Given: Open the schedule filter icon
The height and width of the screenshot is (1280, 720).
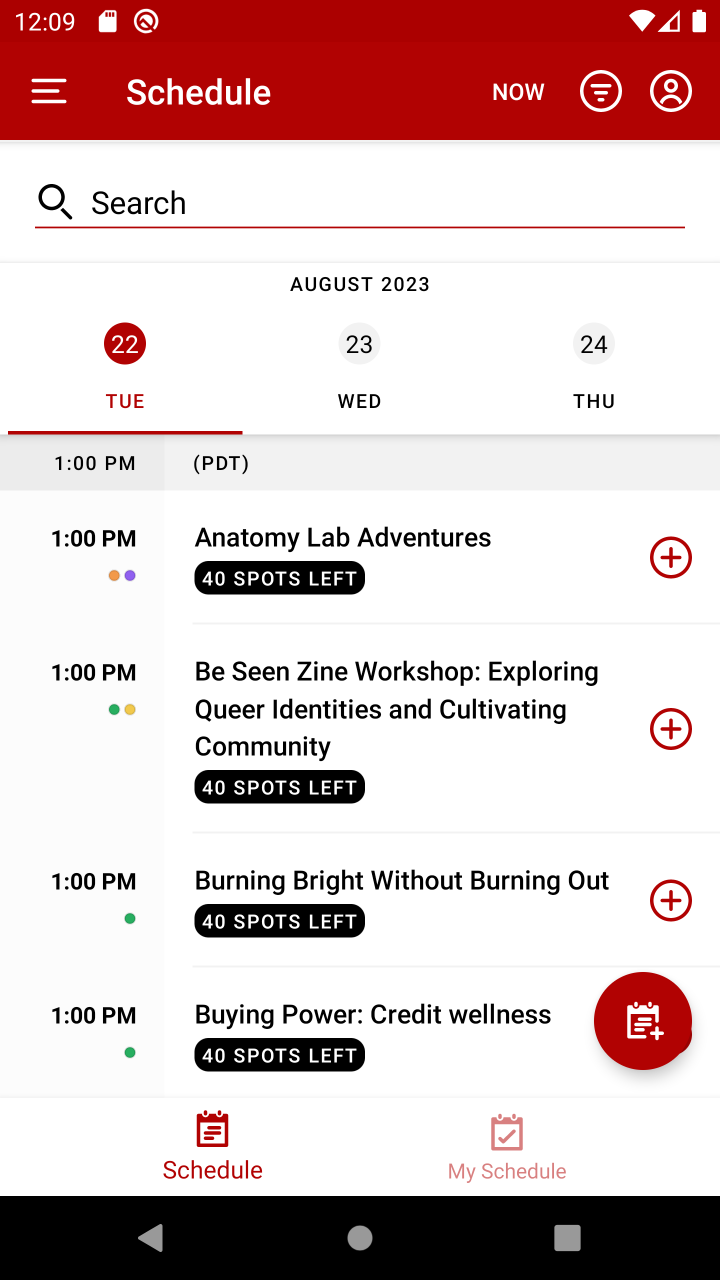Looking at the screenshot, I should click(x=601, y=92).
